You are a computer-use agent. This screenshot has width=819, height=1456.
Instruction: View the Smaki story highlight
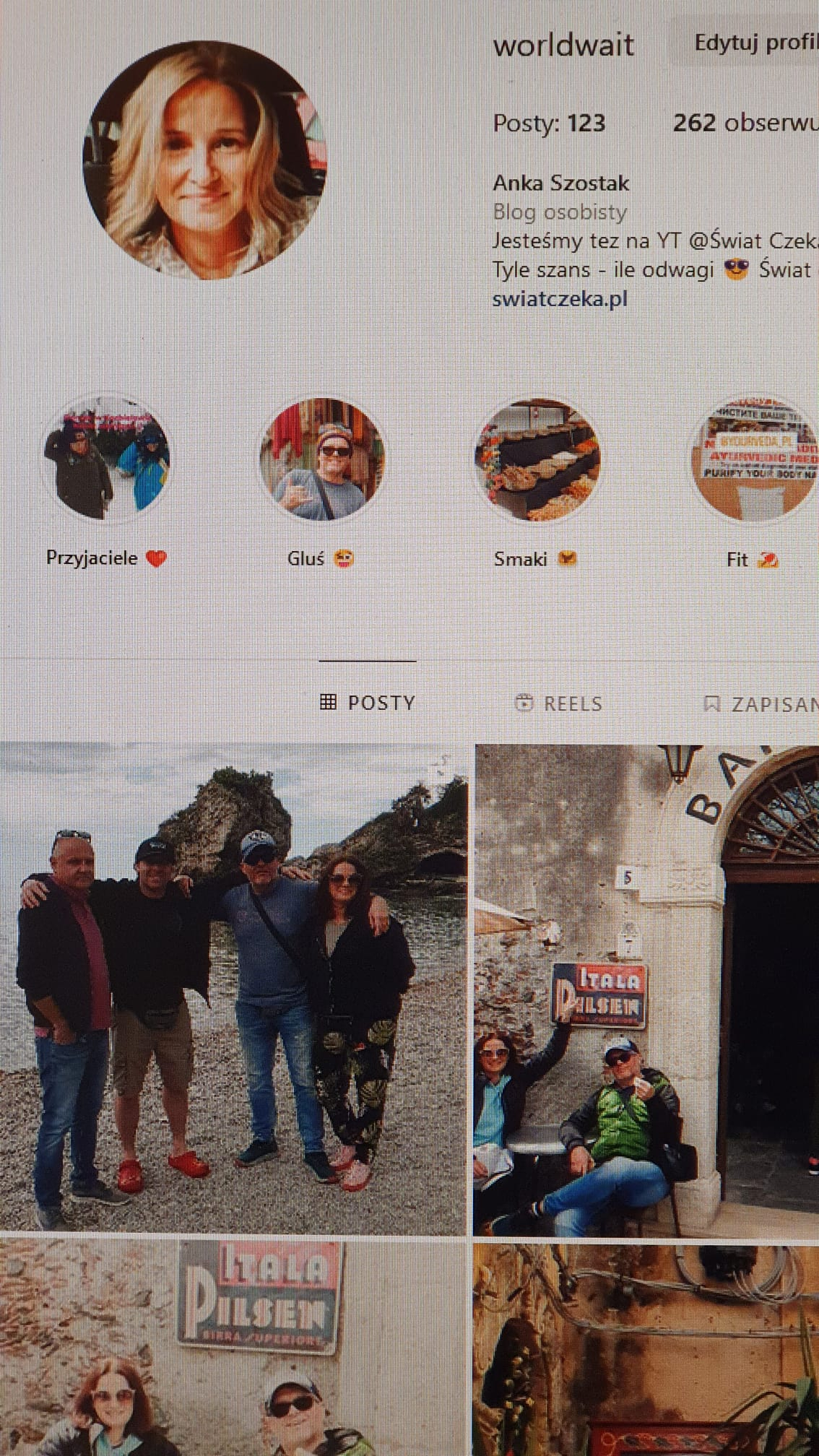(x=537, y=459)
